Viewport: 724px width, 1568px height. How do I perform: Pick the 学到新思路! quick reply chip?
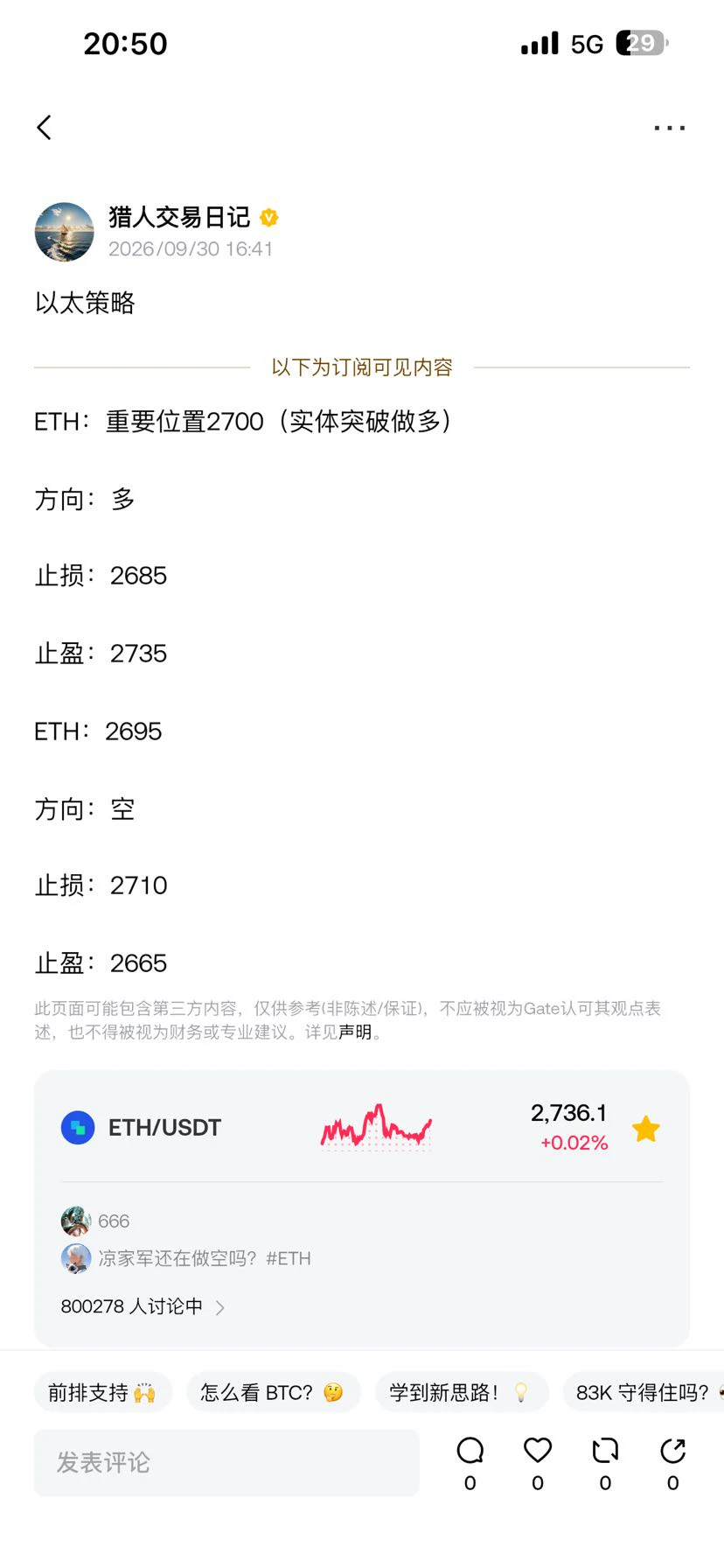point(462,1392)
